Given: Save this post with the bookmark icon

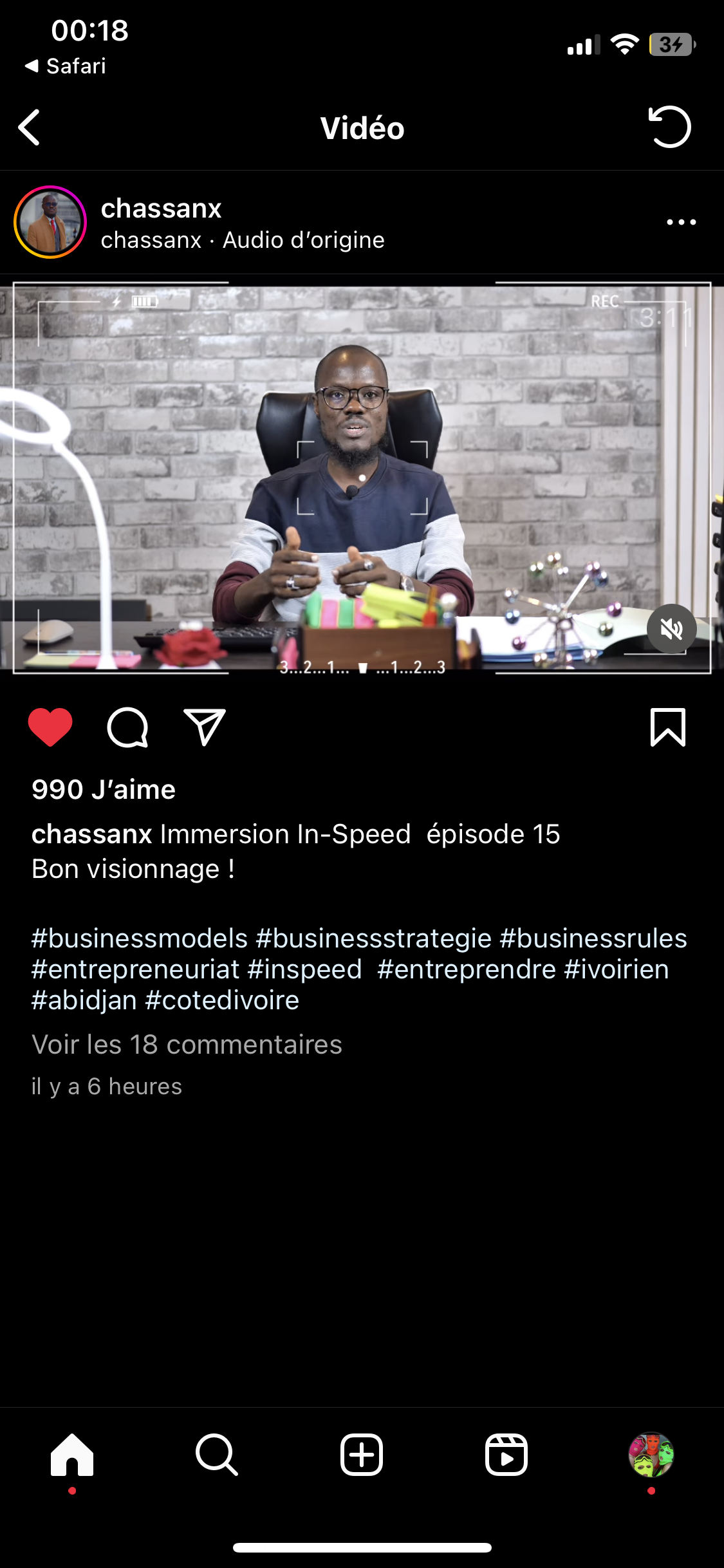Looking at the screenshot, I should click(x=667, y=727).
